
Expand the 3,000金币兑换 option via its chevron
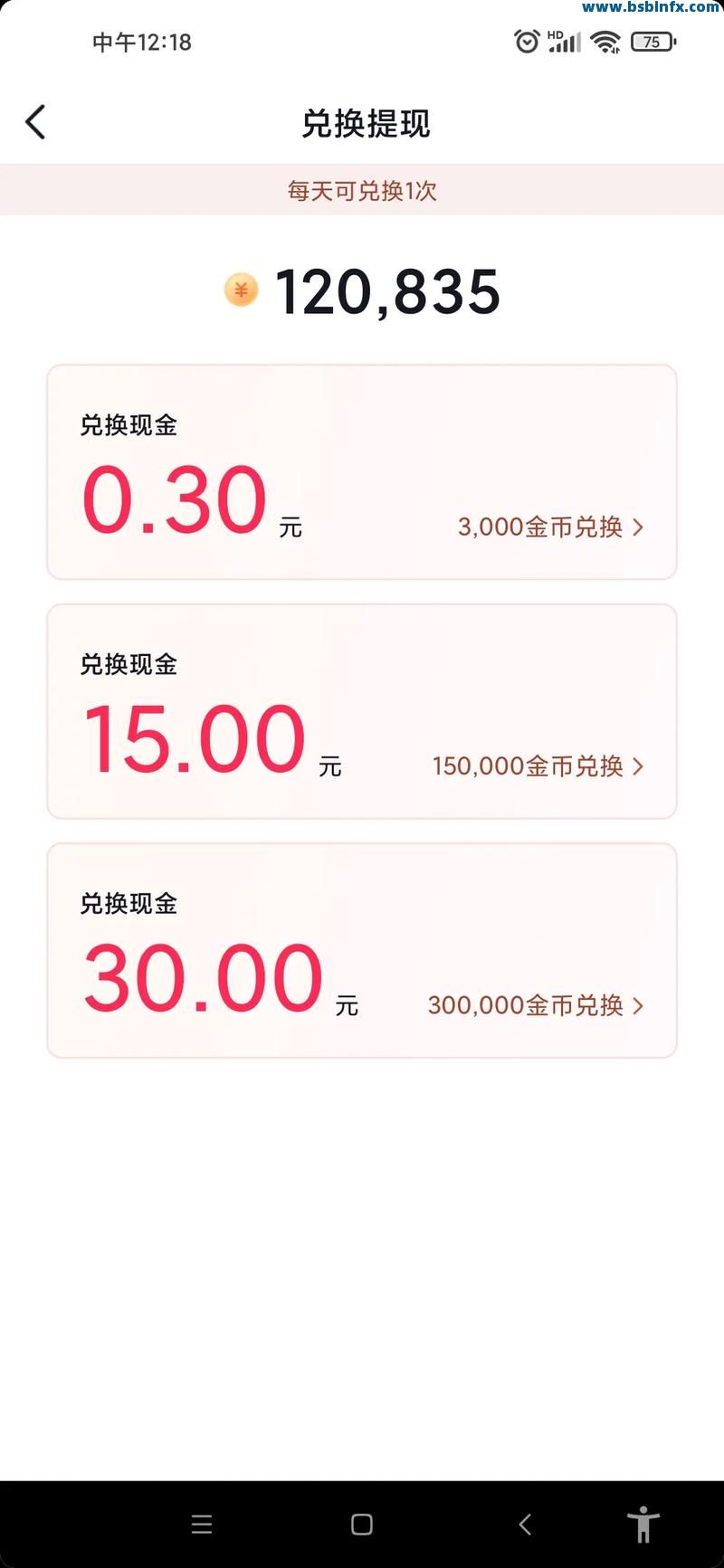tap(639, 527)
